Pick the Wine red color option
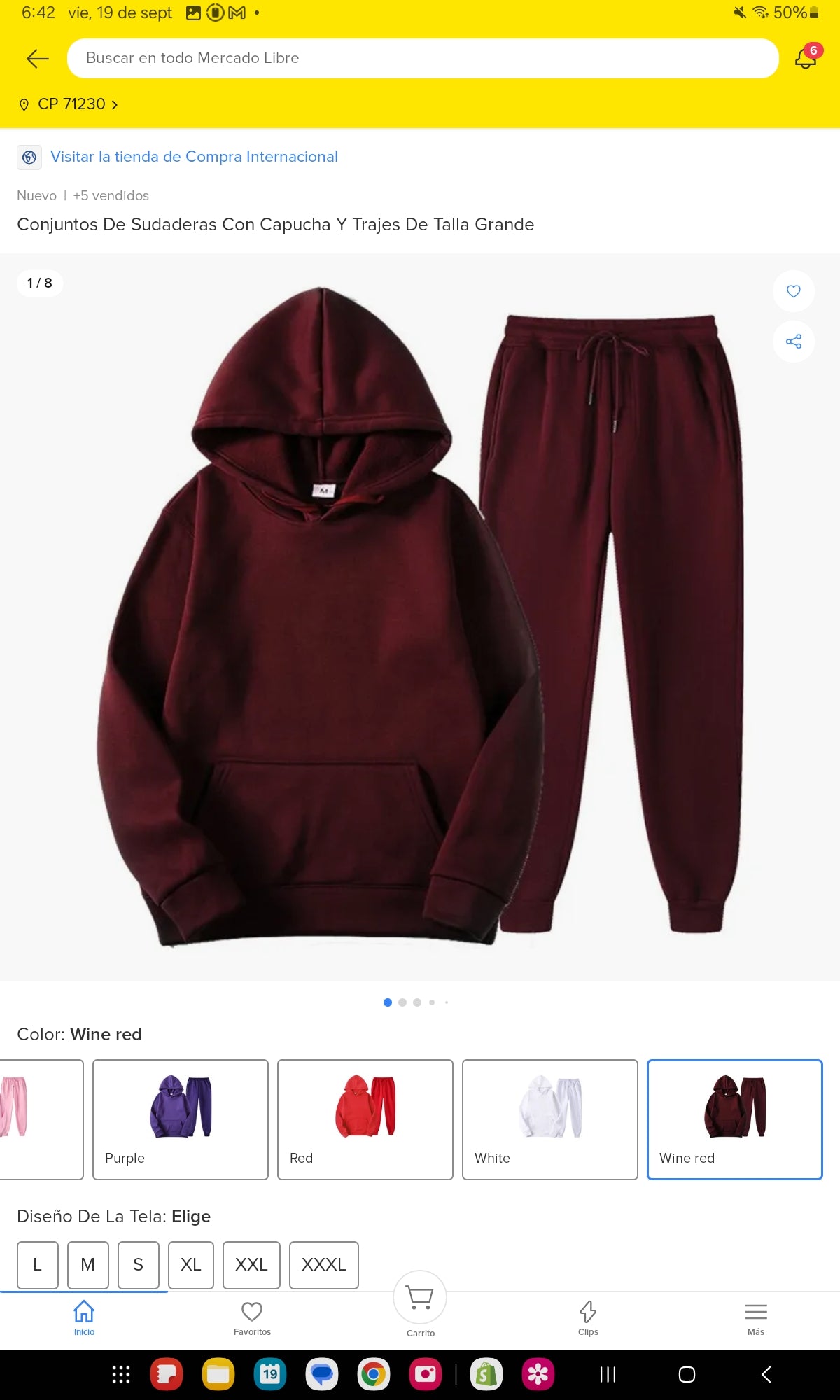Viewport: 840px width, 1400px height. click(x=734, y=1119)
